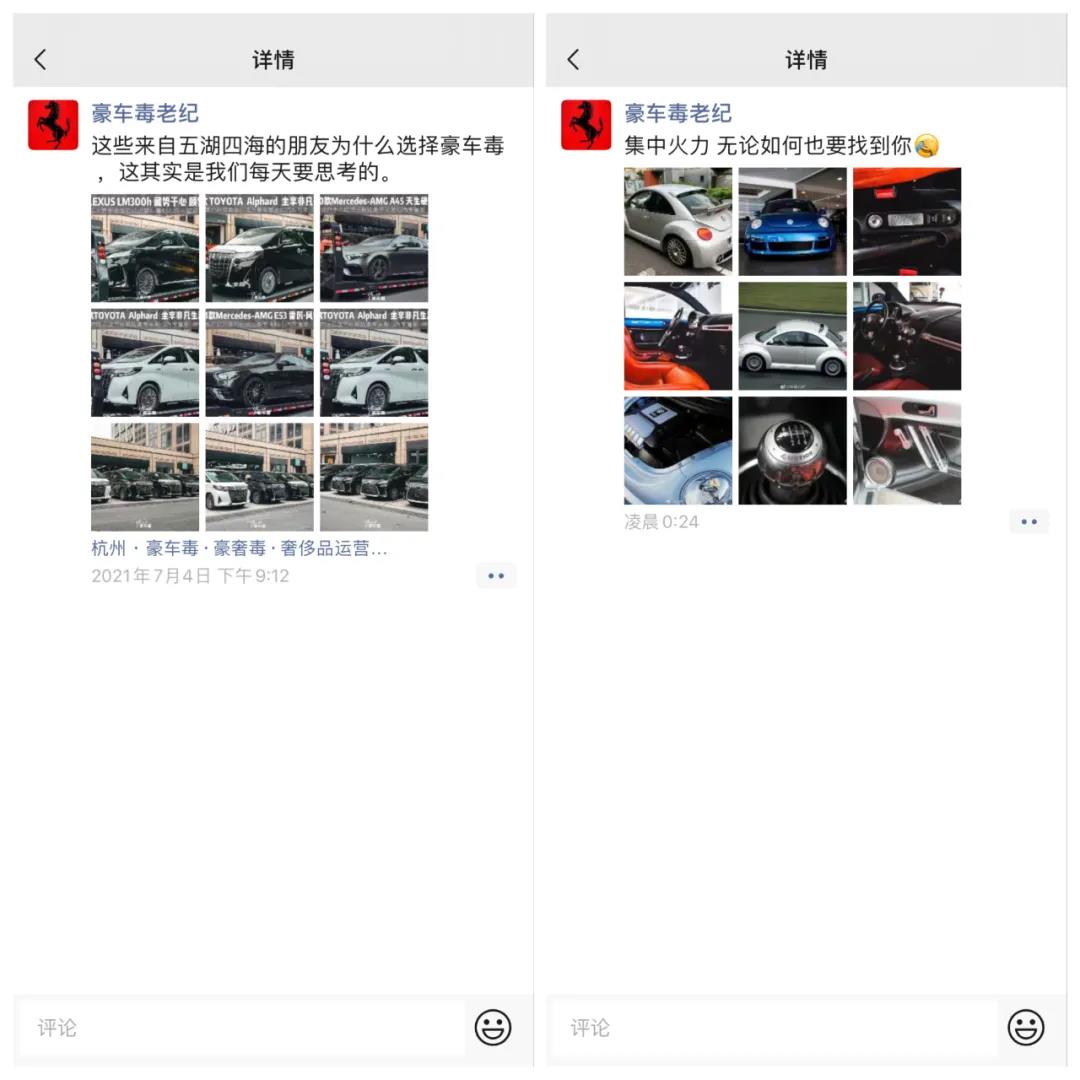Go back from the 集中火力 post detail
Viewport: 1080px width, 1080px height.
573,59
